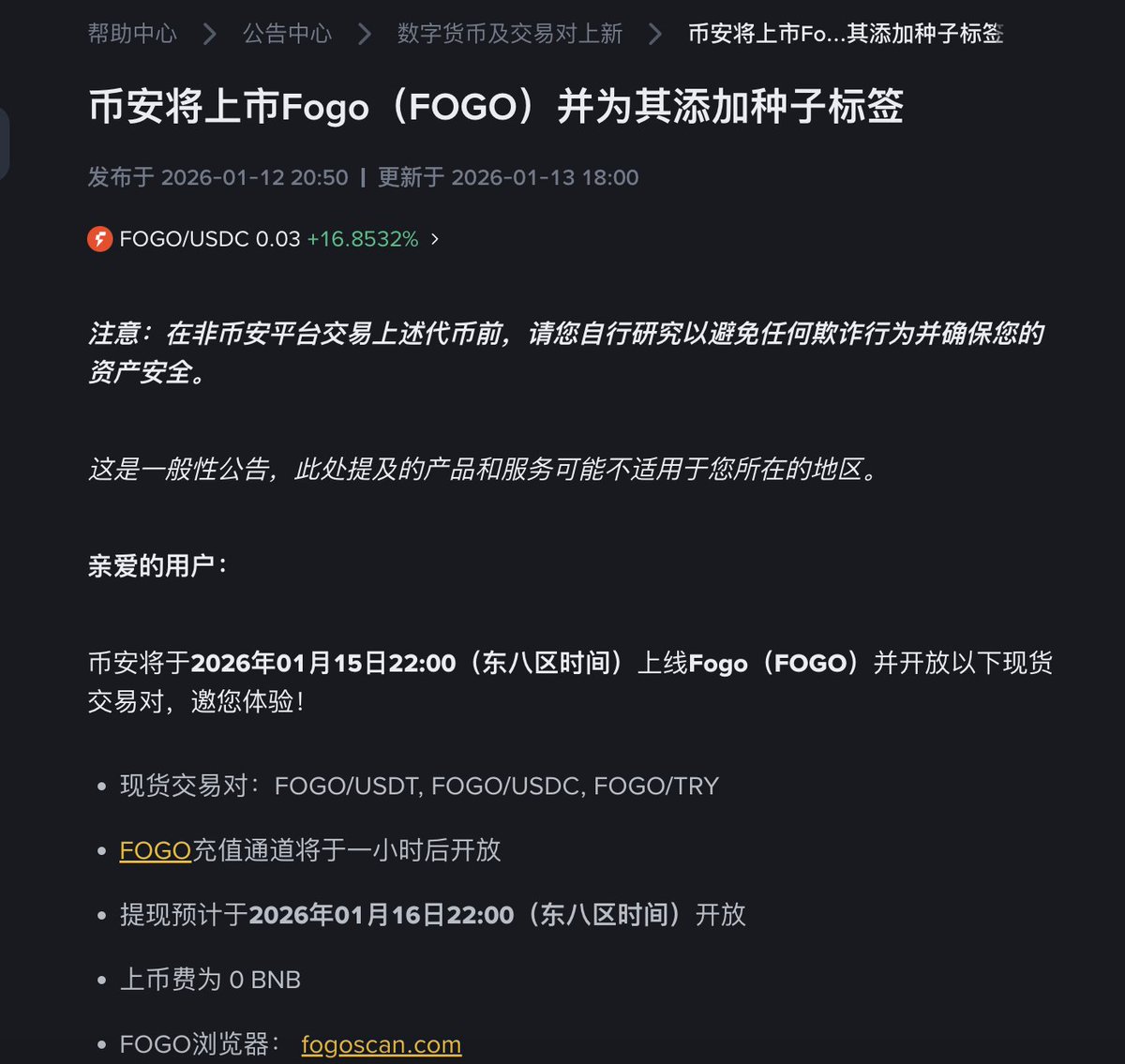Open FOGO/USDC price ticker
This screenshot has width=1125, height=1064.
(x=263, y=239)
